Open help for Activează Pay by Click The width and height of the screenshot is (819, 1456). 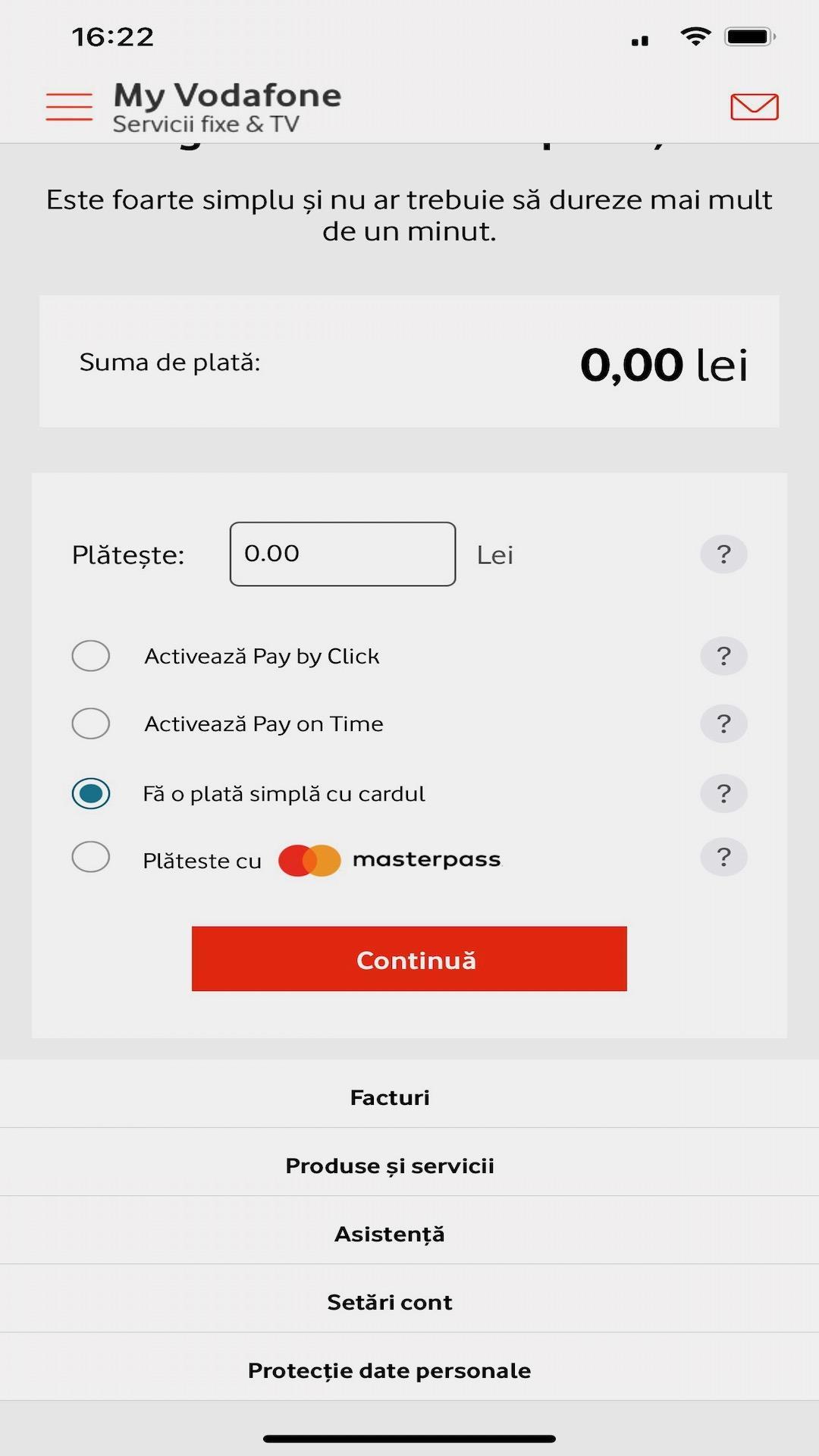[x=723, y=655]
